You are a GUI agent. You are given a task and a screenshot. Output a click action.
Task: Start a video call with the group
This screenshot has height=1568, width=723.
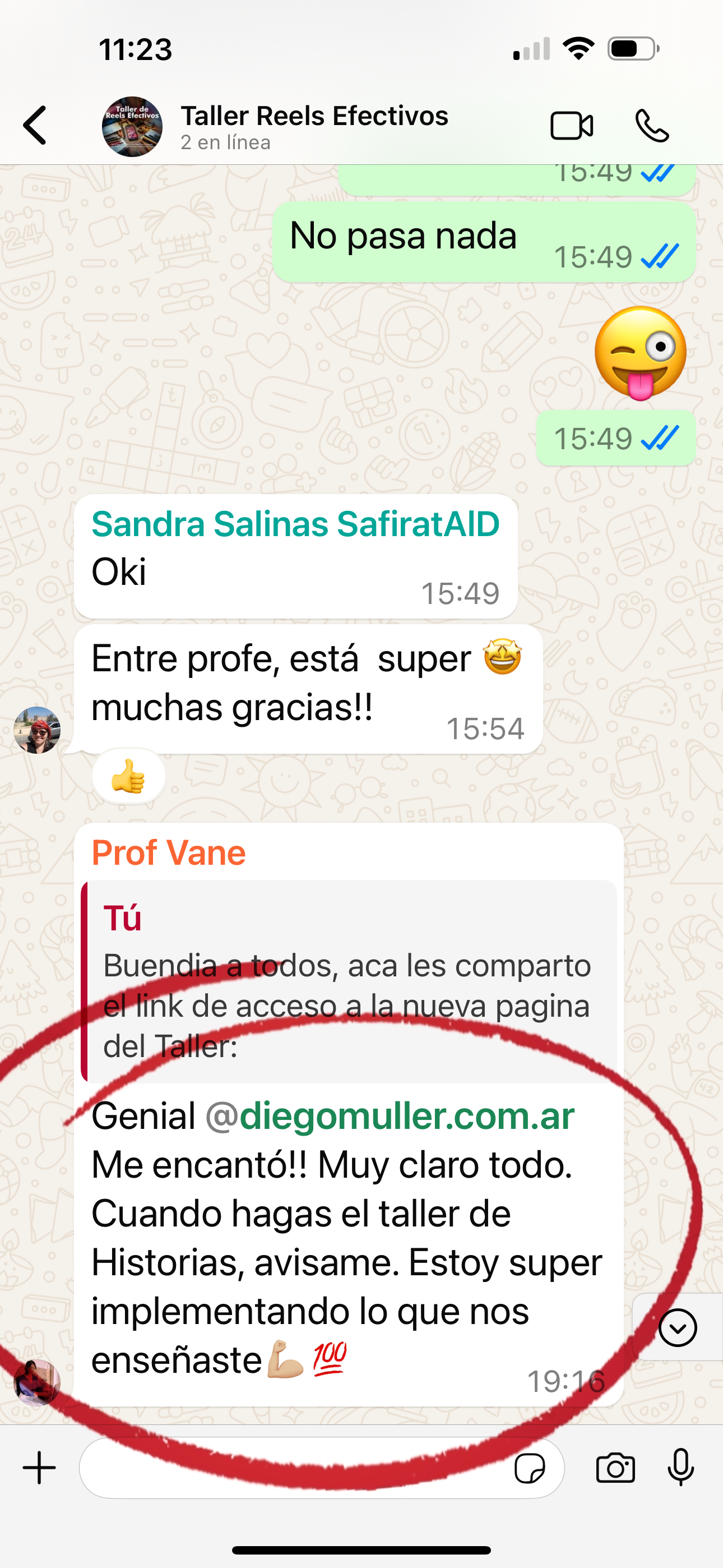coord(571,126)
